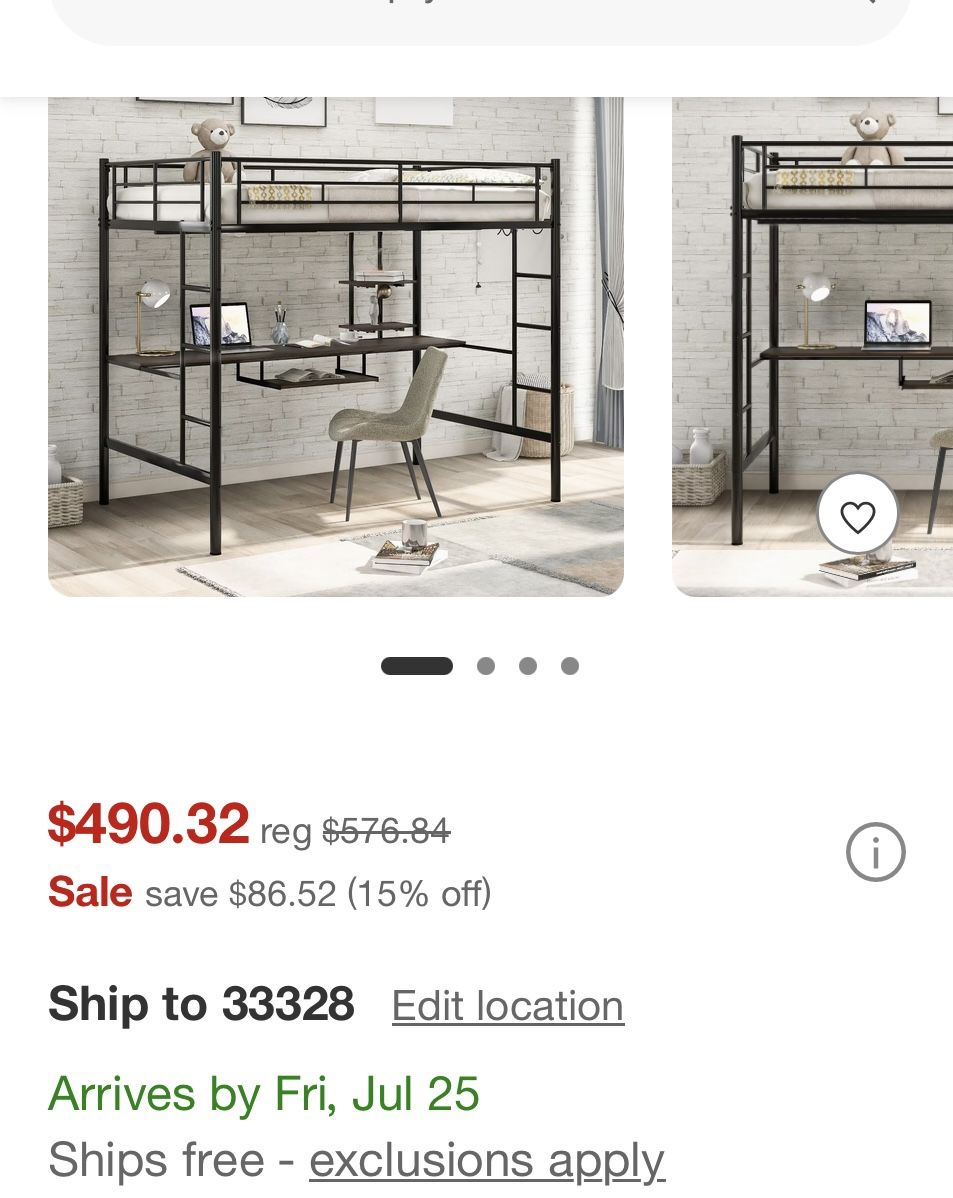Screen dimensions: 953x1198
Task: Tap the circled info icon beside the price
Action: (876, 852)
